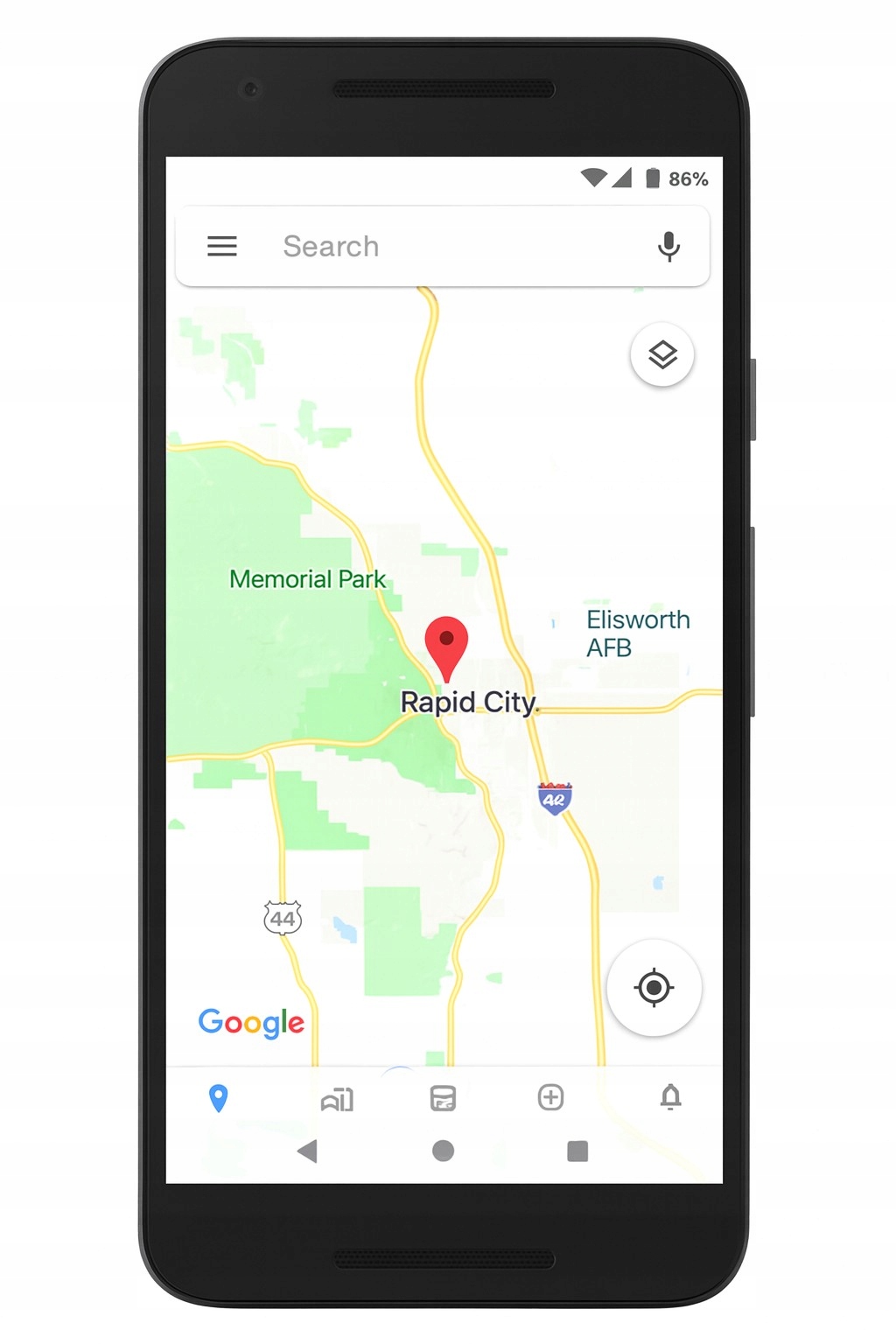Go to the home screen
The image size is (896, 1344).
coord(444,1151)
